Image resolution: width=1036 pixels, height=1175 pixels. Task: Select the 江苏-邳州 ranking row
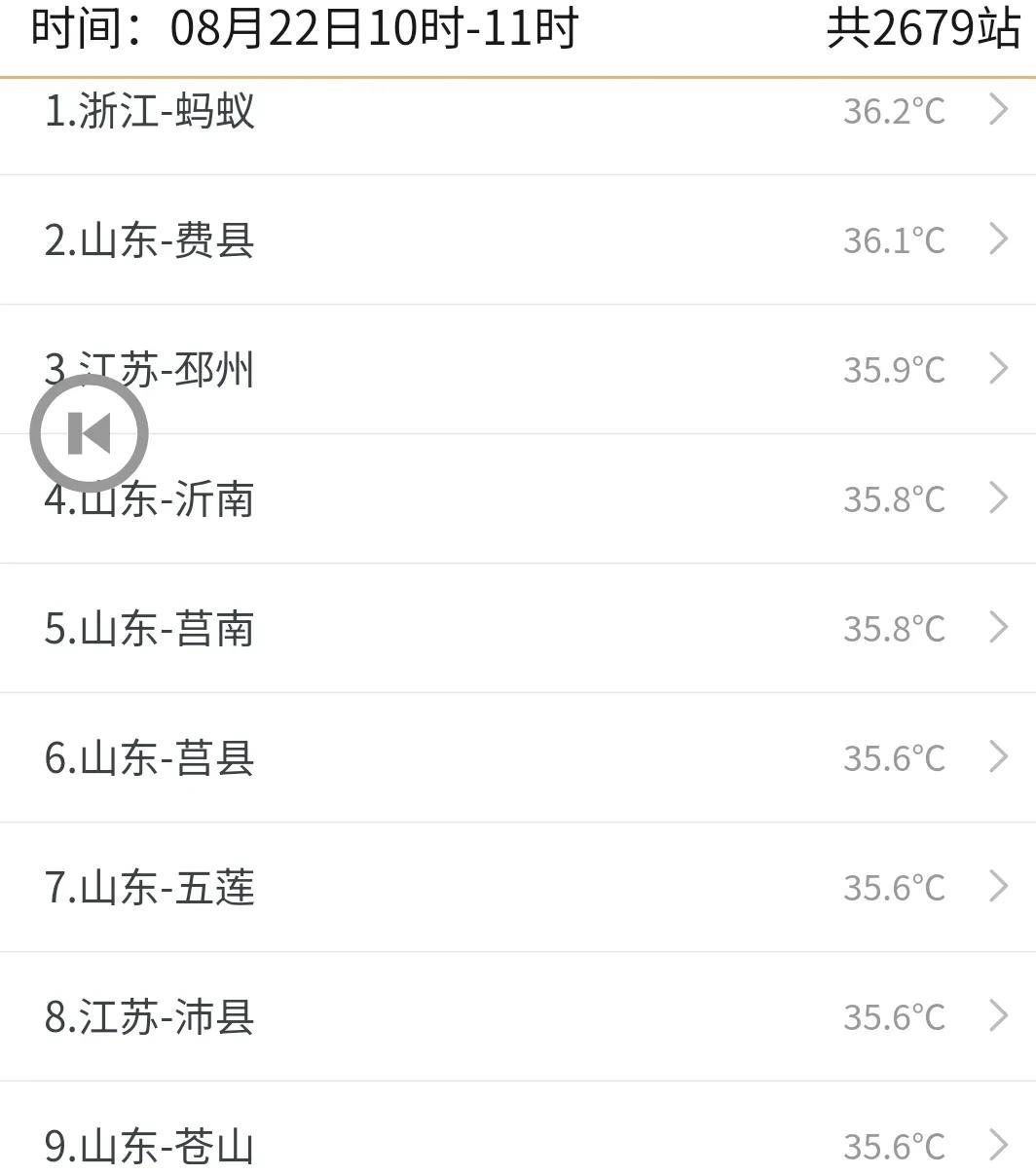[x=518, y=369]
